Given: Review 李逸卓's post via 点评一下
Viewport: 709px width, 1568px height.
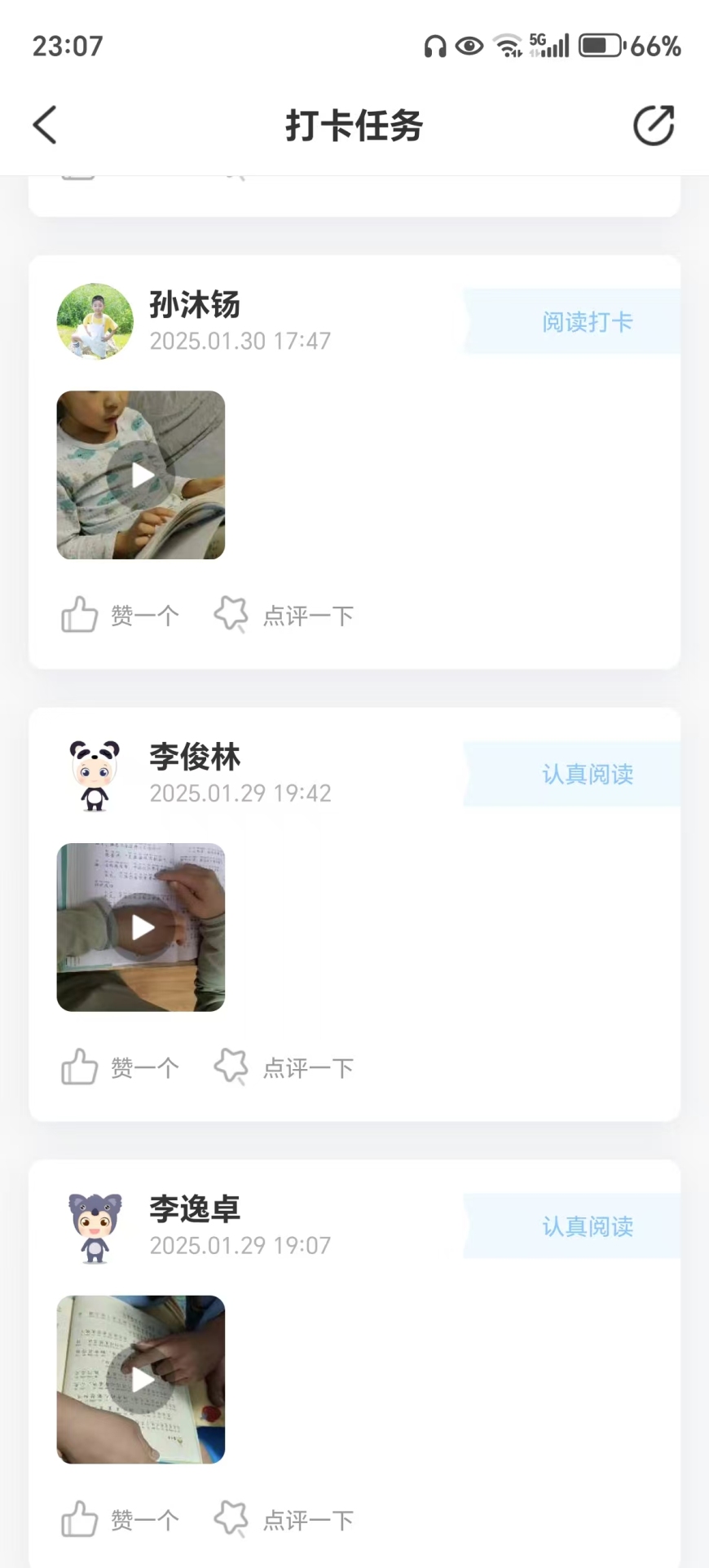Looking at the screenshot, I should pyautogui.click(x=284, y=1520).
